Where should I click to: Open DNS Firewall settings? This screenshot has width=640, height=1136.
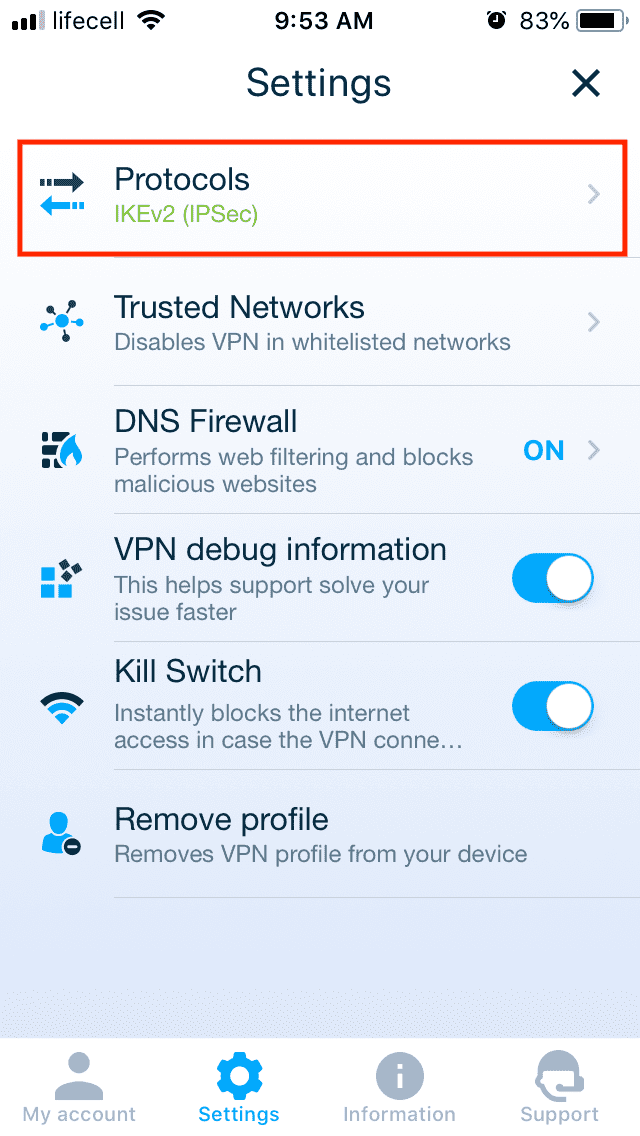pos(320,450)
